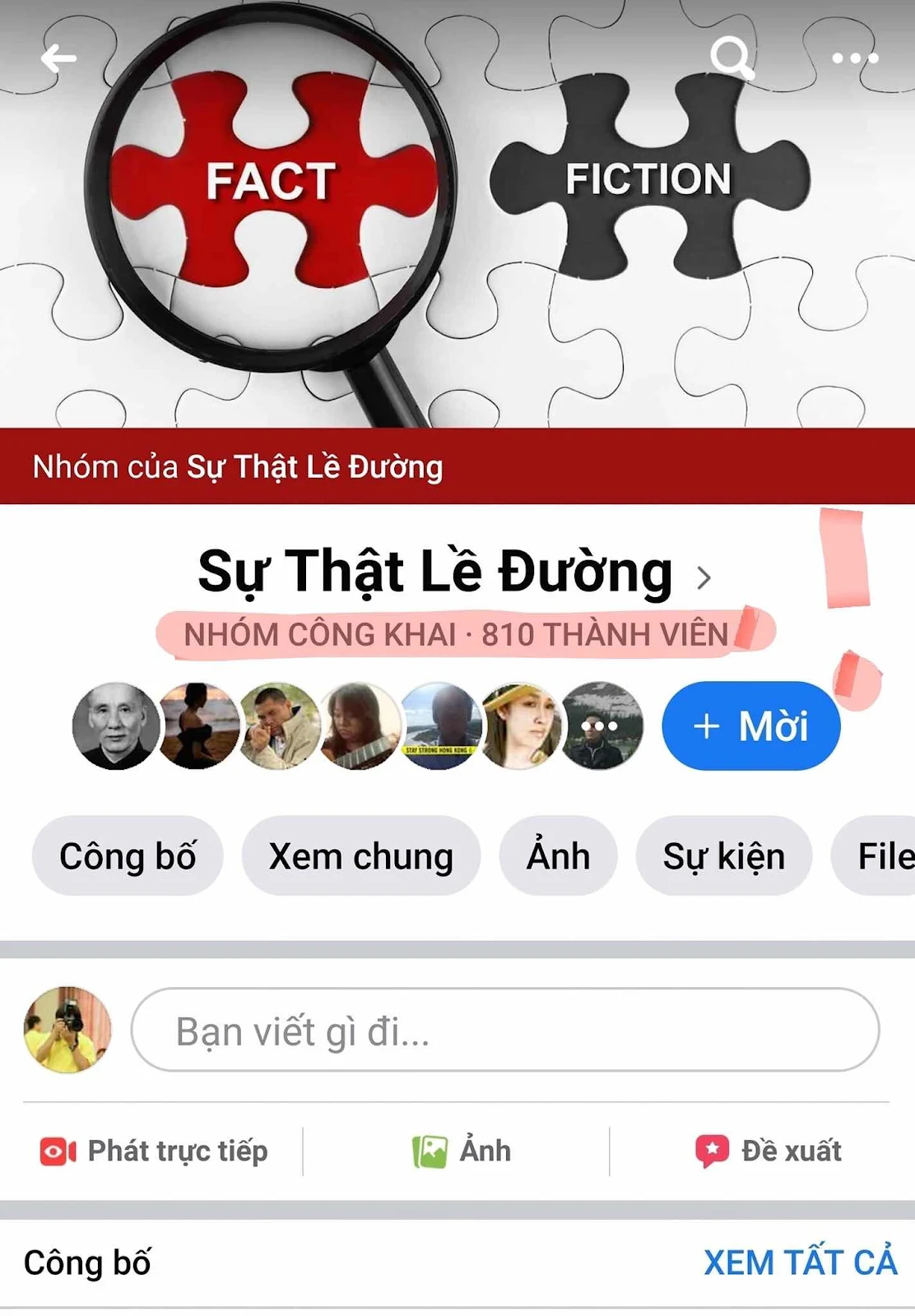915x1316 pixels.
Task: Tap the Mời invite button
Action: pos(750,726)
